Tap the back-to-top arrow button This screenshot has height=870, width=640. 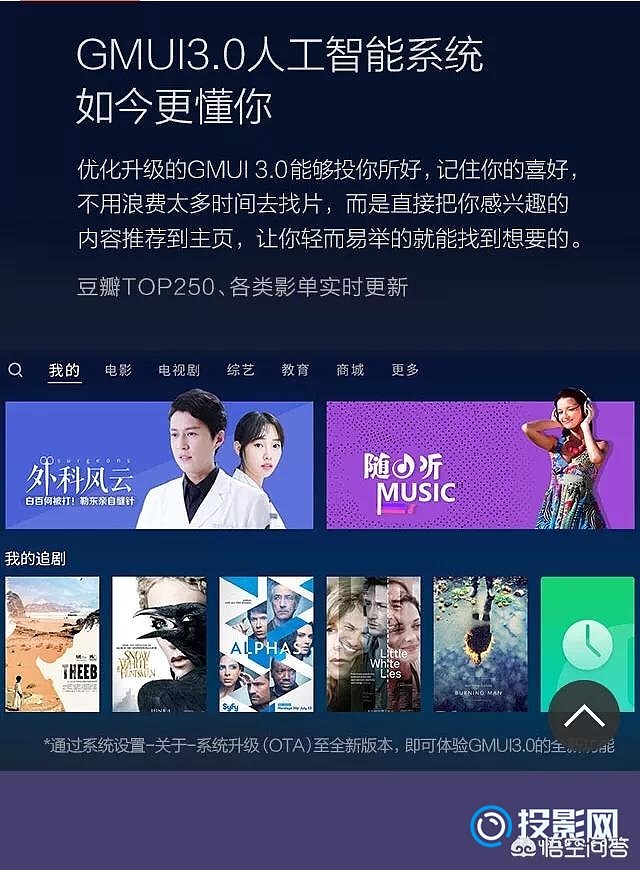[x=585, y=716]
